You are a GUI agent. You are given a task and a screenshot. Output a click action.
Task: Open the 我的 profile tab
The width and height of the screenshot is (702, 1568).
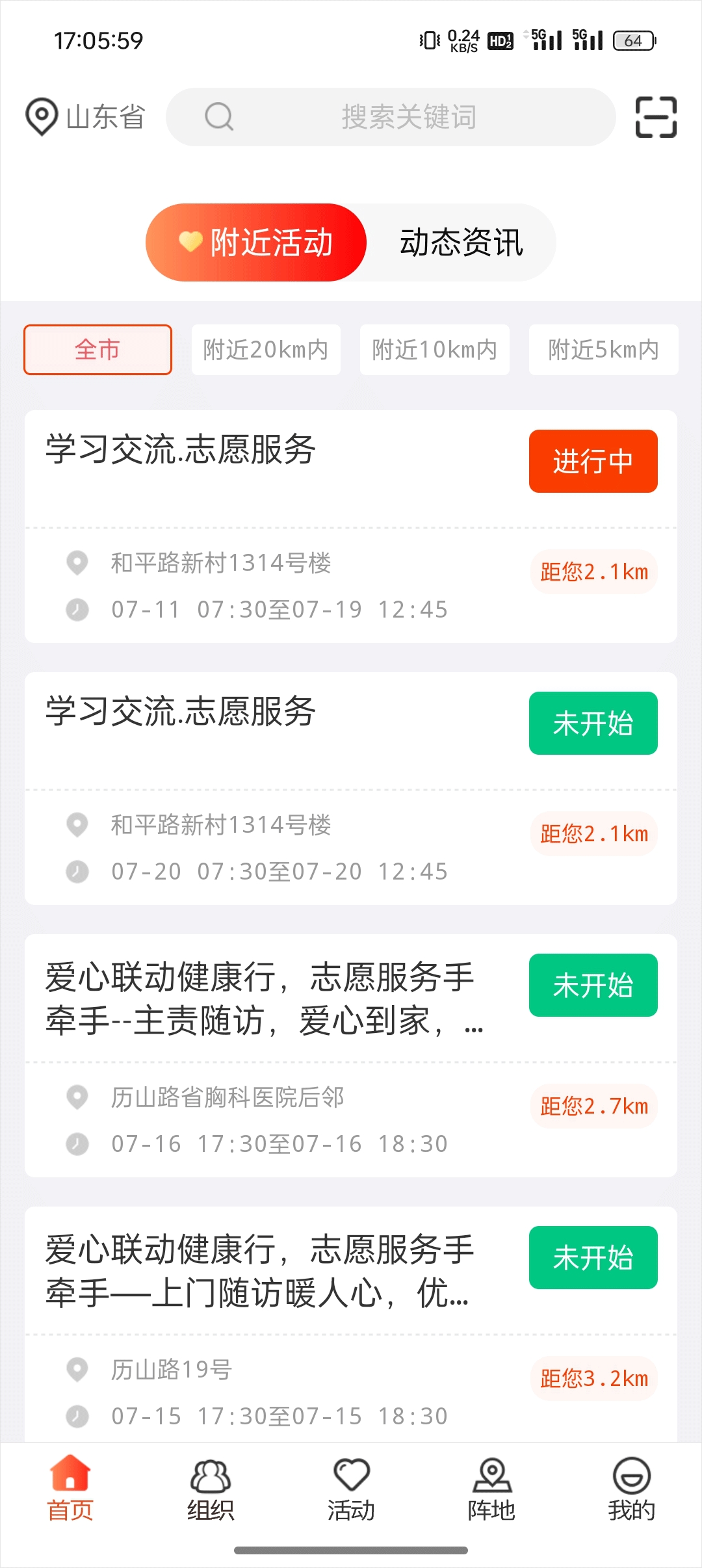632,1490
